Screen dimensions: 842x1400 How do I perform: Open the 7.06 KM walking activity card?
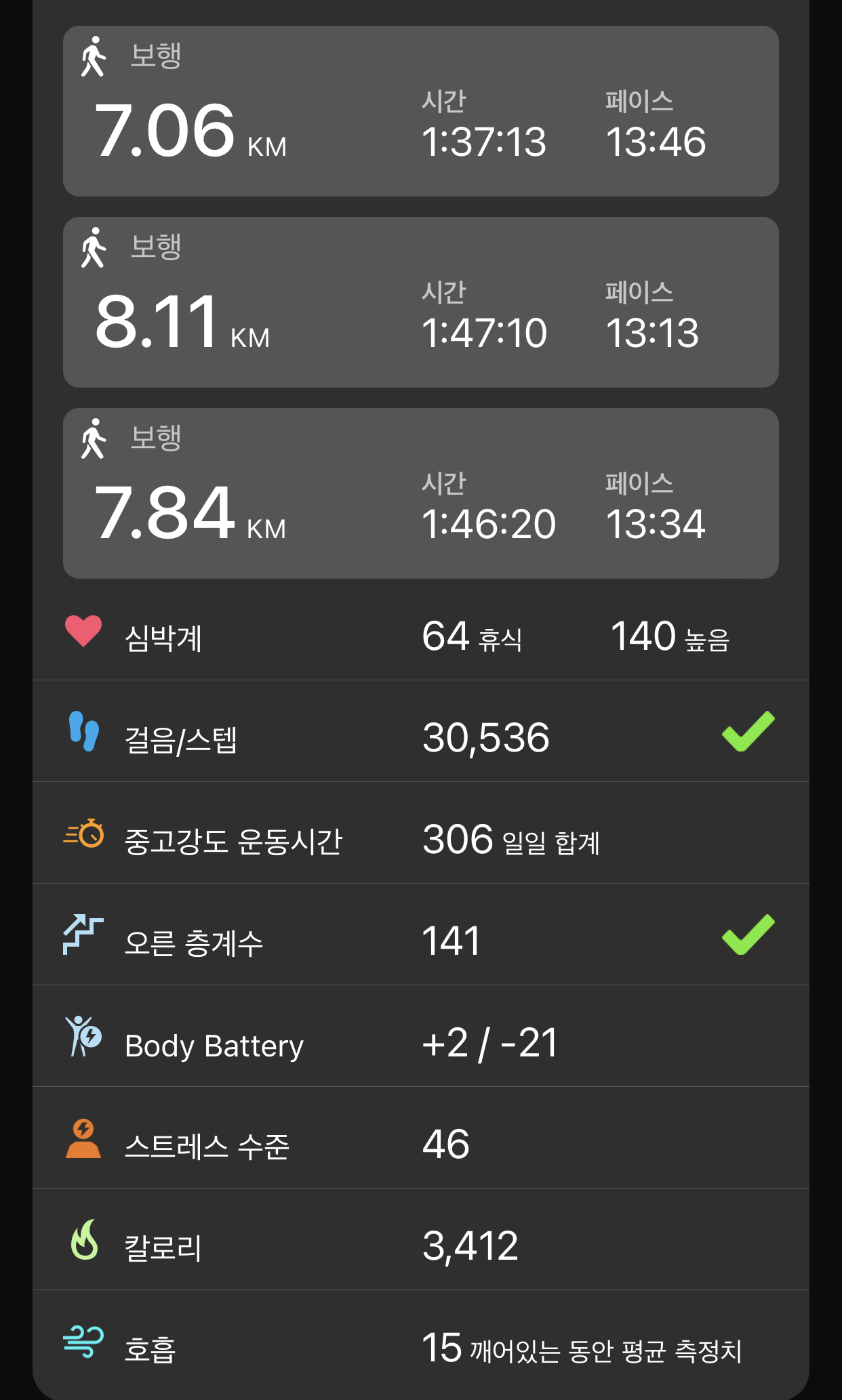coord(420,111)
